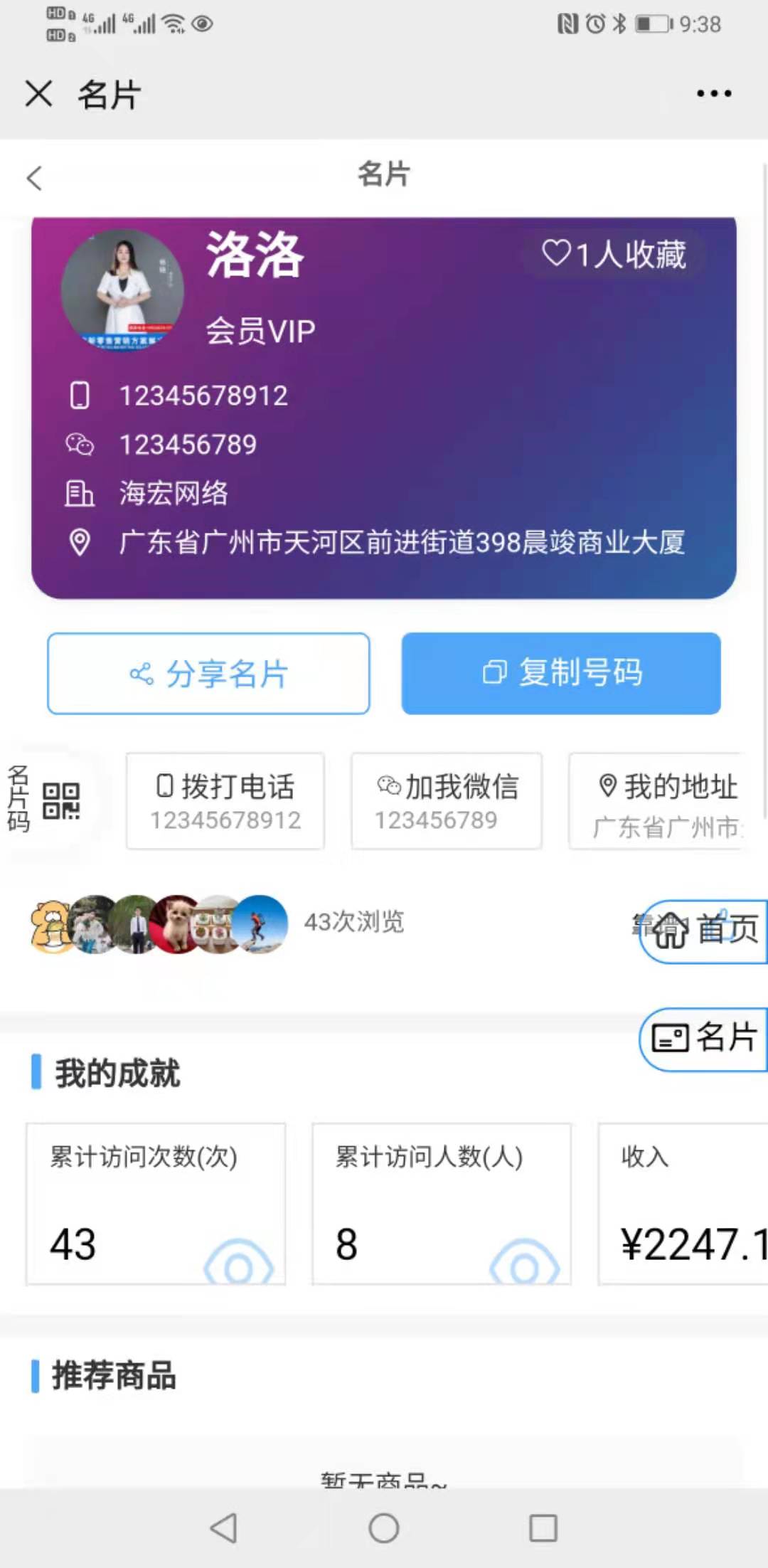Tap 分享名片 to share the card
The width and height of the screenshot is (768, 1568).
click(x=208, y=673)
